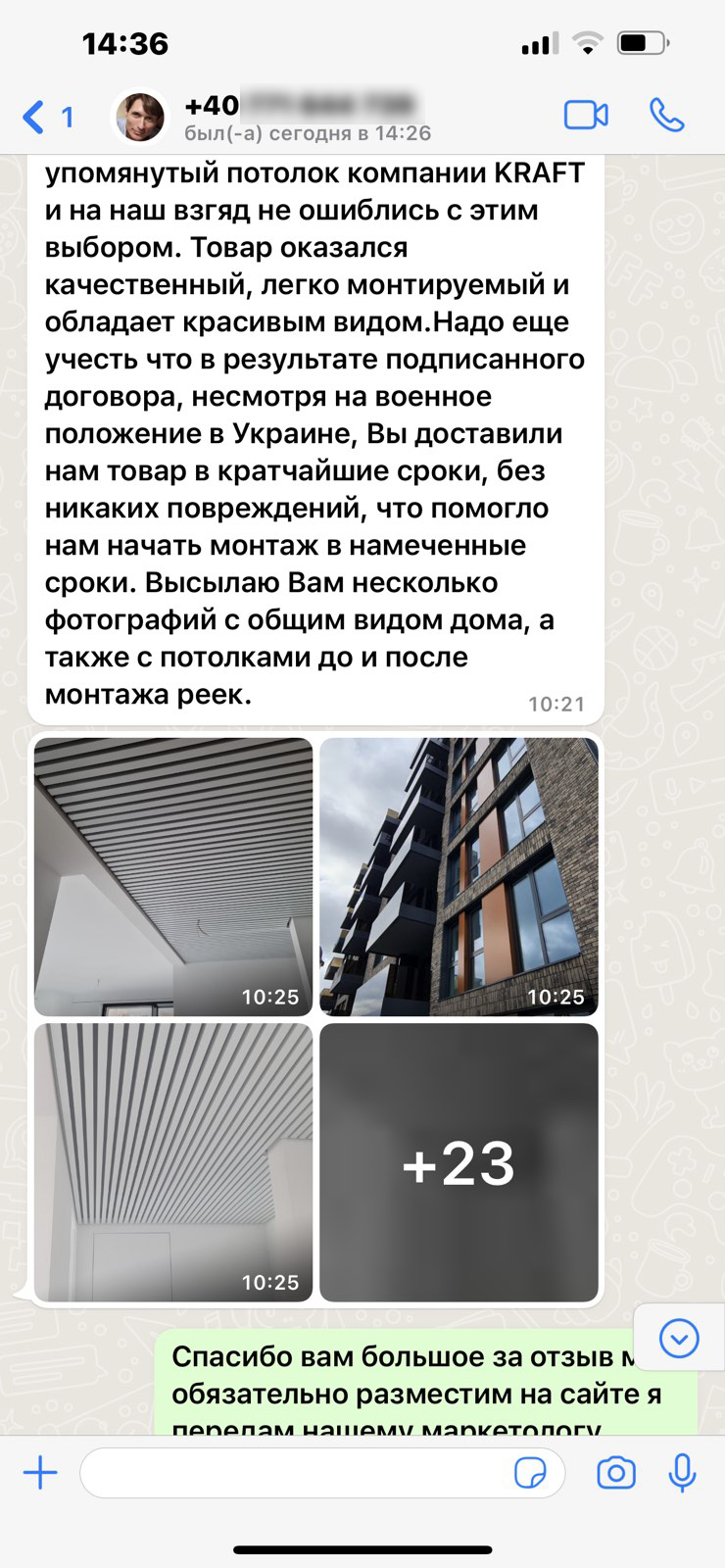Open the attachment plus menu
Image resolution: width=725 pixels, height=1568 pixels.
coord(40,1472)
